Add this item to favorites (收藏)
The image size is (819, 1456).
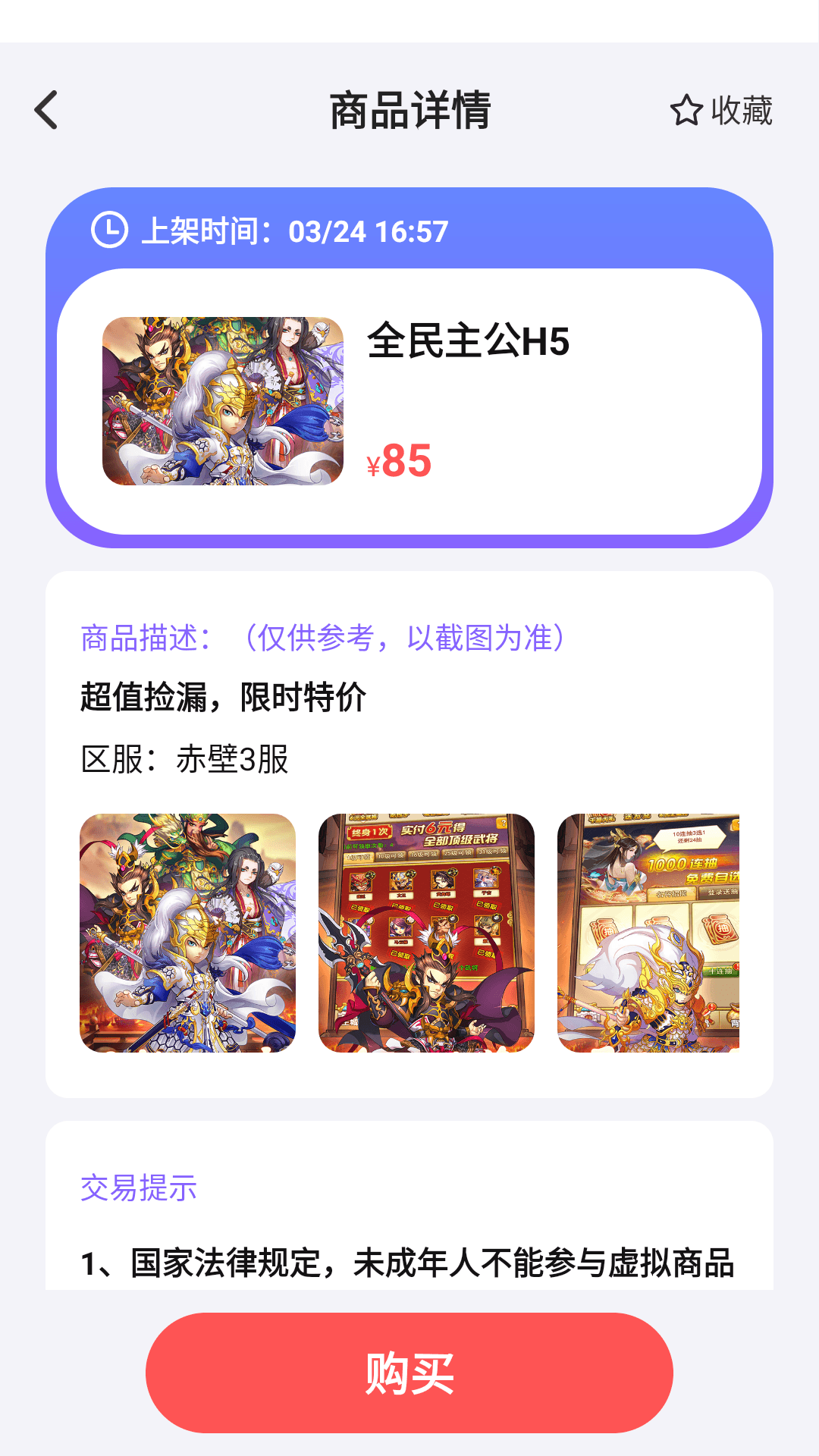[721, 111]
